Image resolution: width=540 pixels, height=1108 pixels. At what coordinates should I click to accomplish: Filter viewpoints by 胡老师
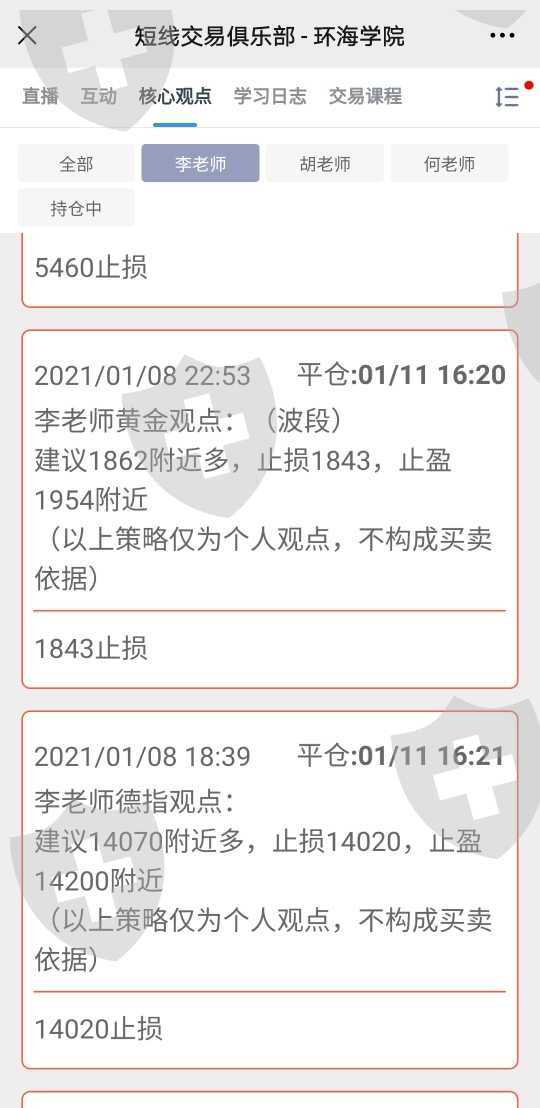coord(325,163)
